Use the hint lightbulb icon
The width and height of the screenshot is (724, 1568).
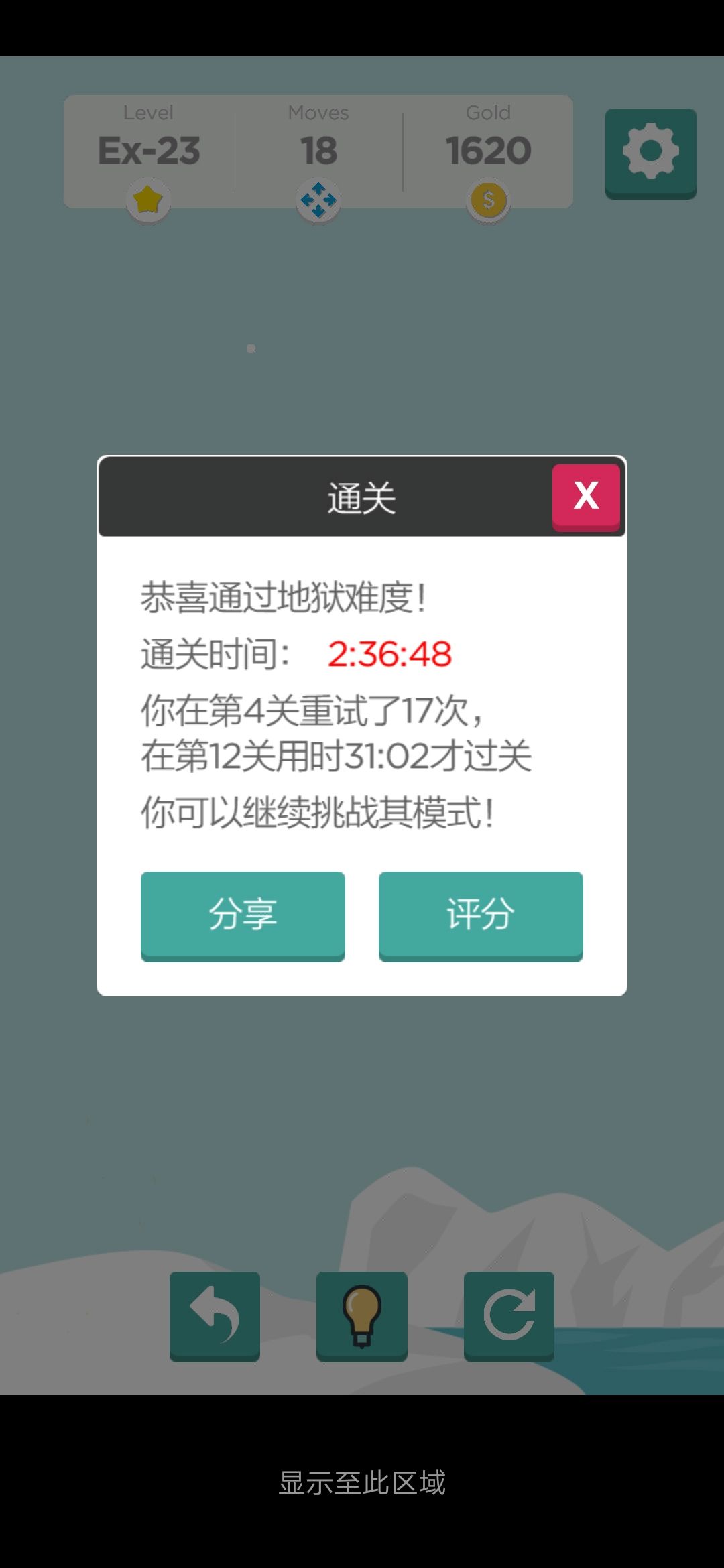point(362,1315)
